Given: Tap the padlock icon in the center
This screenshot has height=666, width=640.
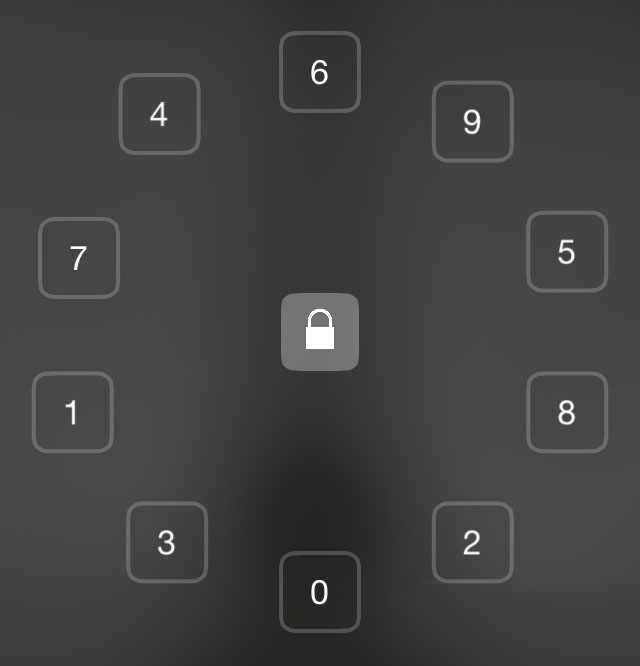Looking at the screenshot, I should pyautogui.click(x=320, y=332).
